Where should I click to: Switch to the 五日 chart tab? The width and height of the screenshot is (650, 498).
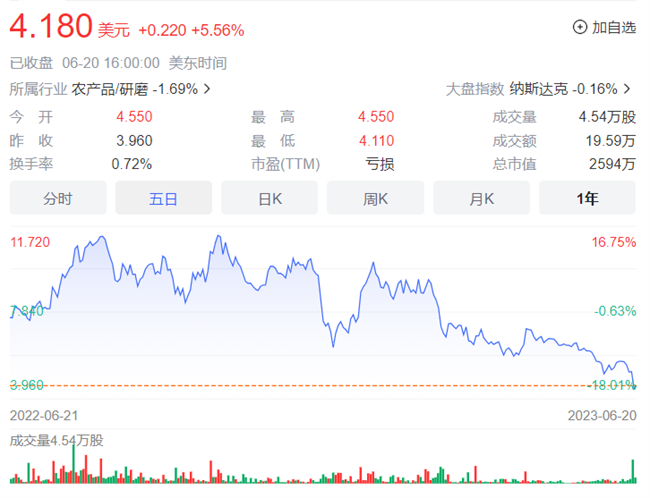pos(164,198)
